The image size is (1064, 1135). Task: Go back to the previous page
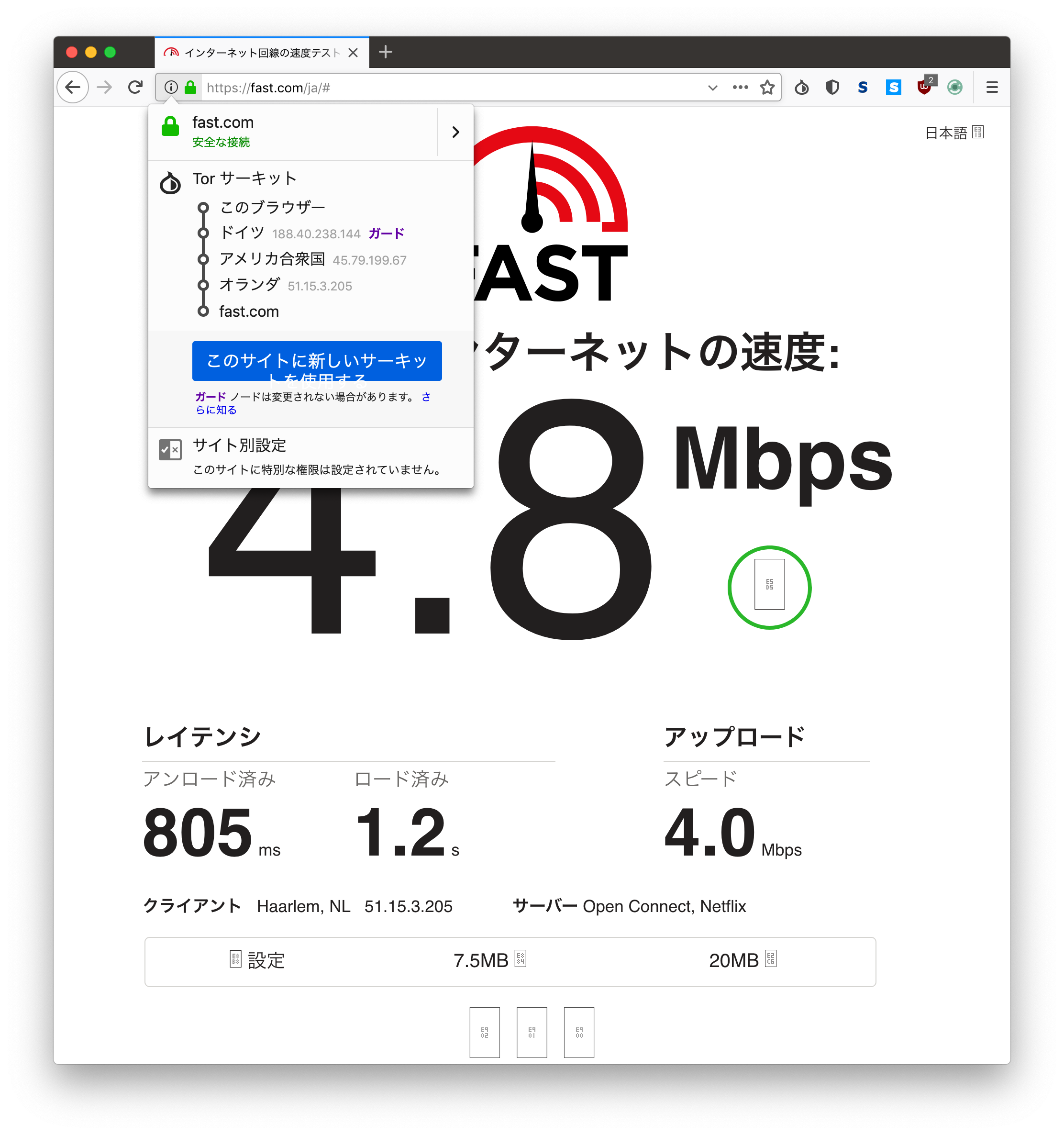(x=73, y=88)
